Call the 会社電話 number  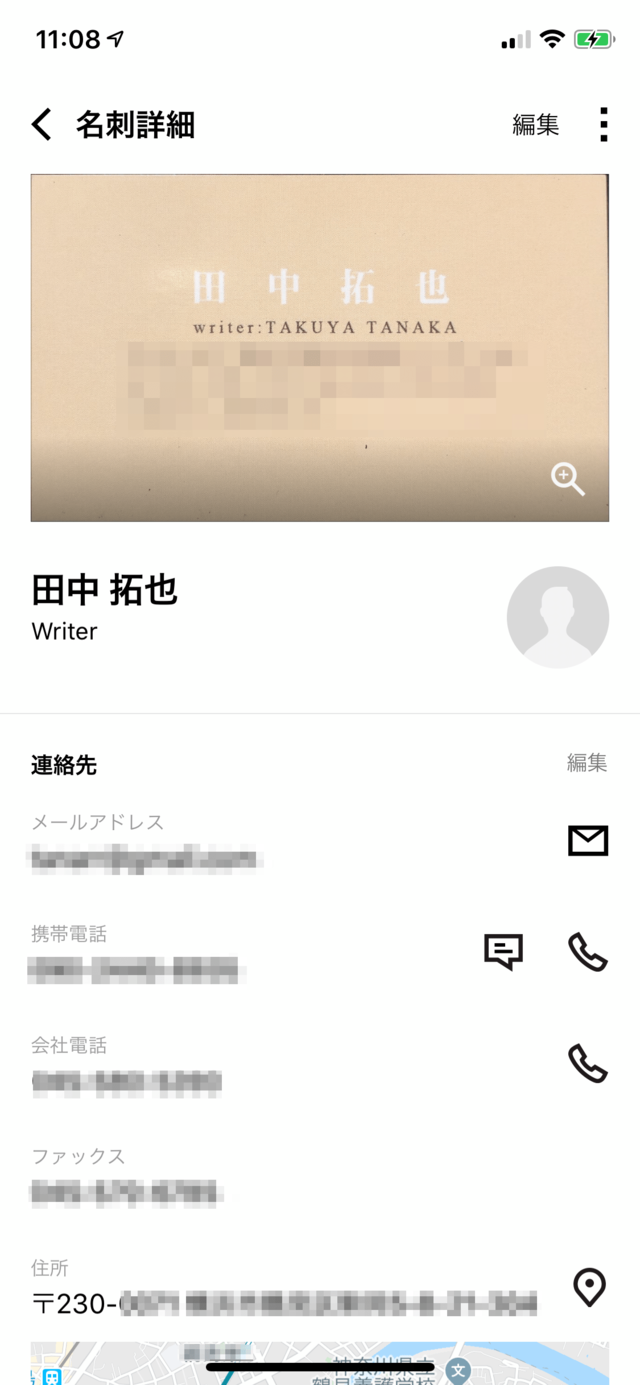(587, 1063)
